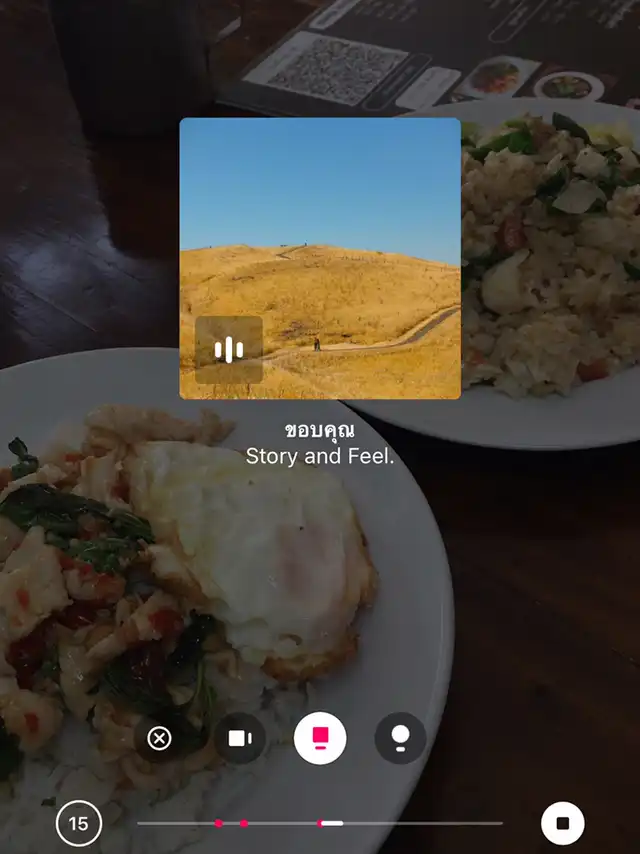The height and width of the screenshot is (854, 640).
Task: Change the 15-second clip length
Action: pos(78,824)
